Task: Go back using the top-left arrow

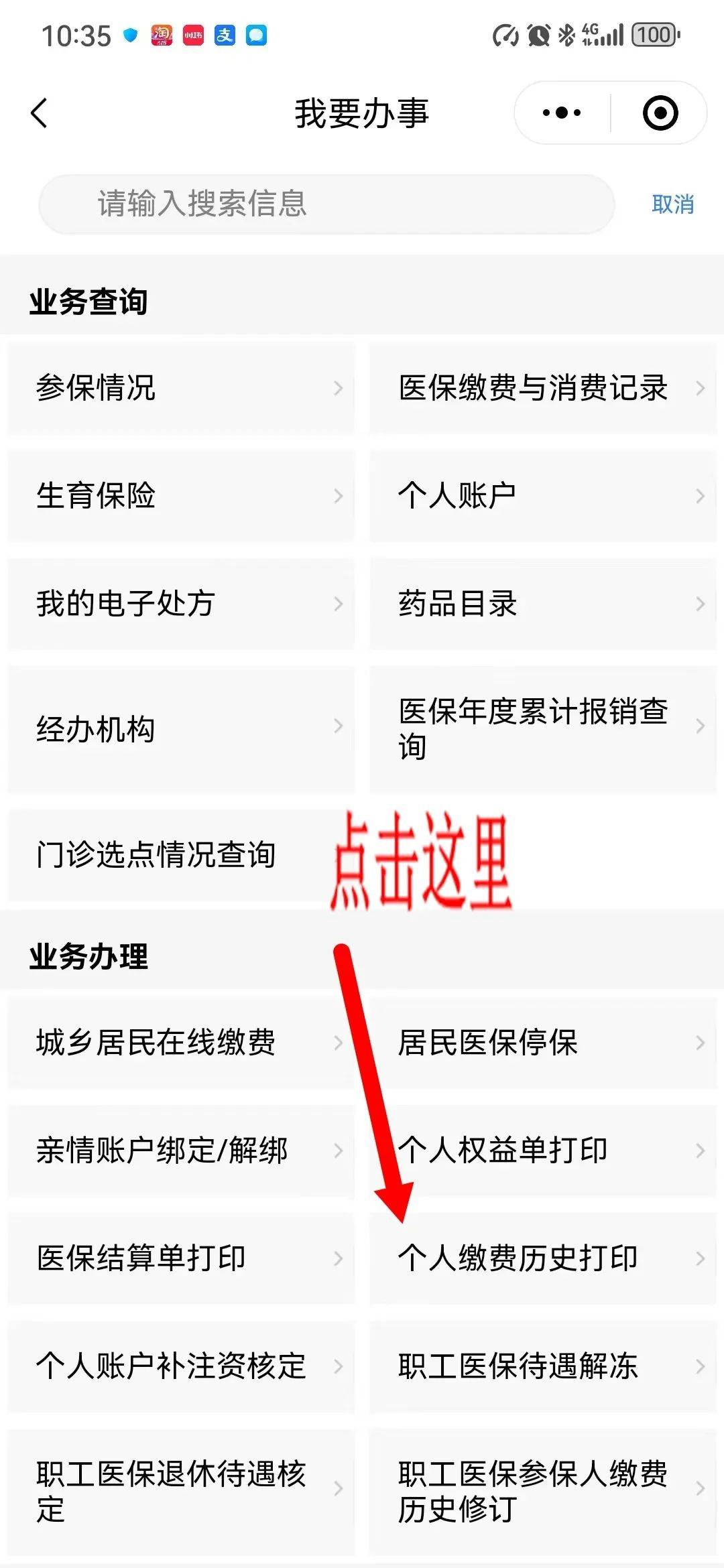Action: (40, 113)
